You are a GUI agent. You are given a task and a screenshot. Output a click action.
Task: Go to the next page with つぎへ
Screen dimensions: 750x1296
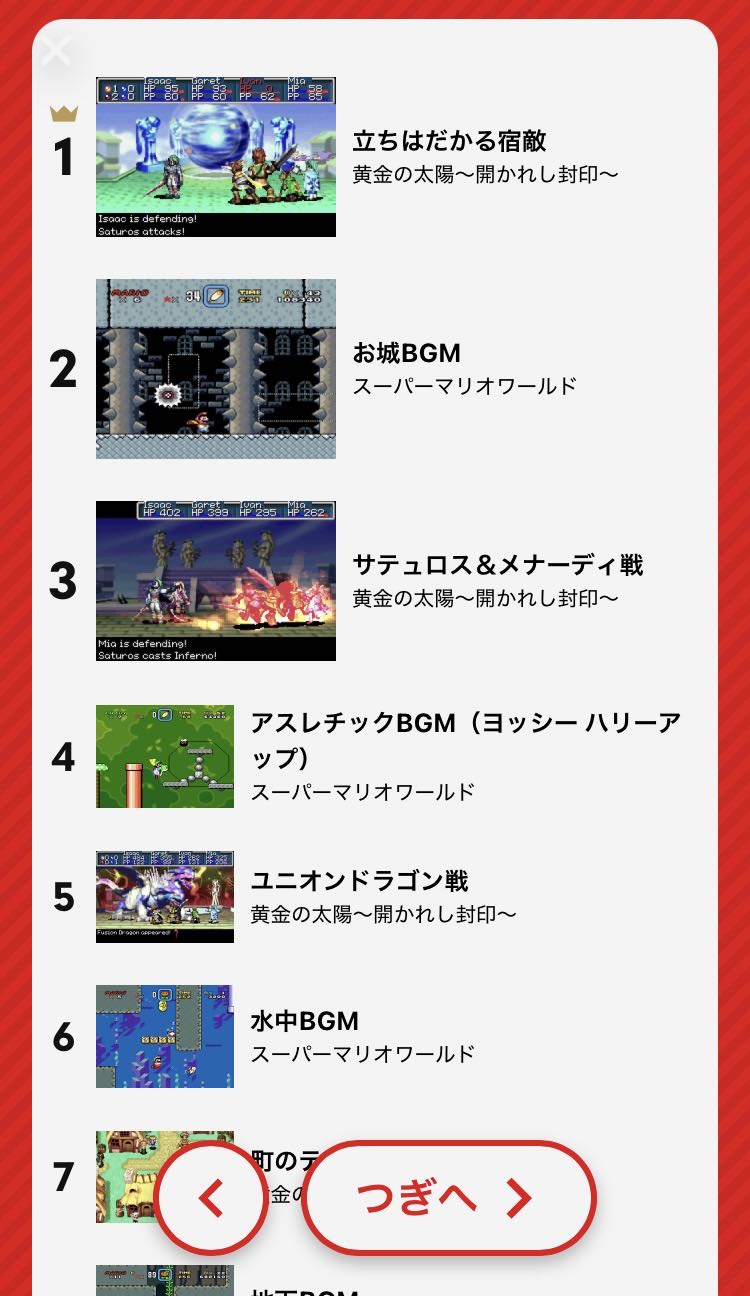tap(448, 1197)
